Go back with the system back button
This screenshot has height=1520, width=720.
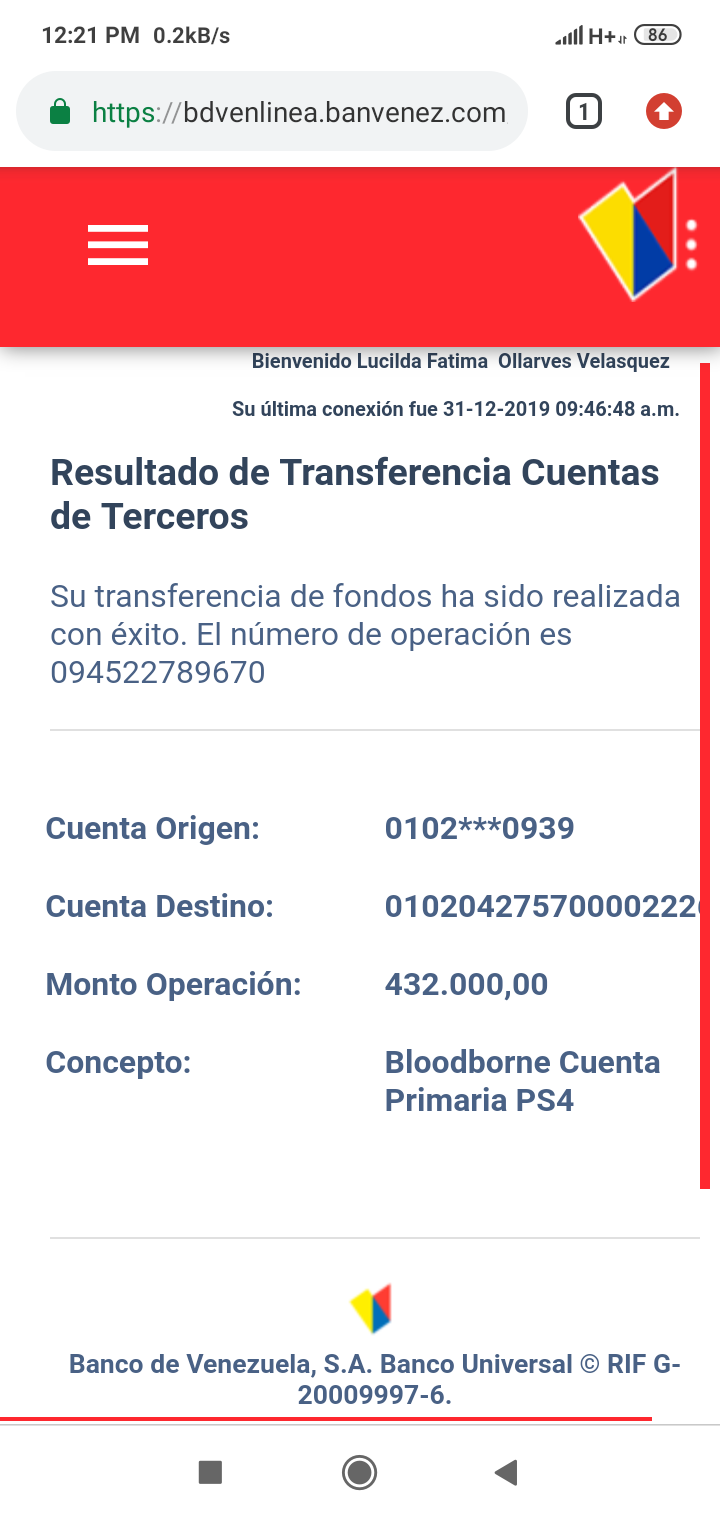pos(506,1472)
